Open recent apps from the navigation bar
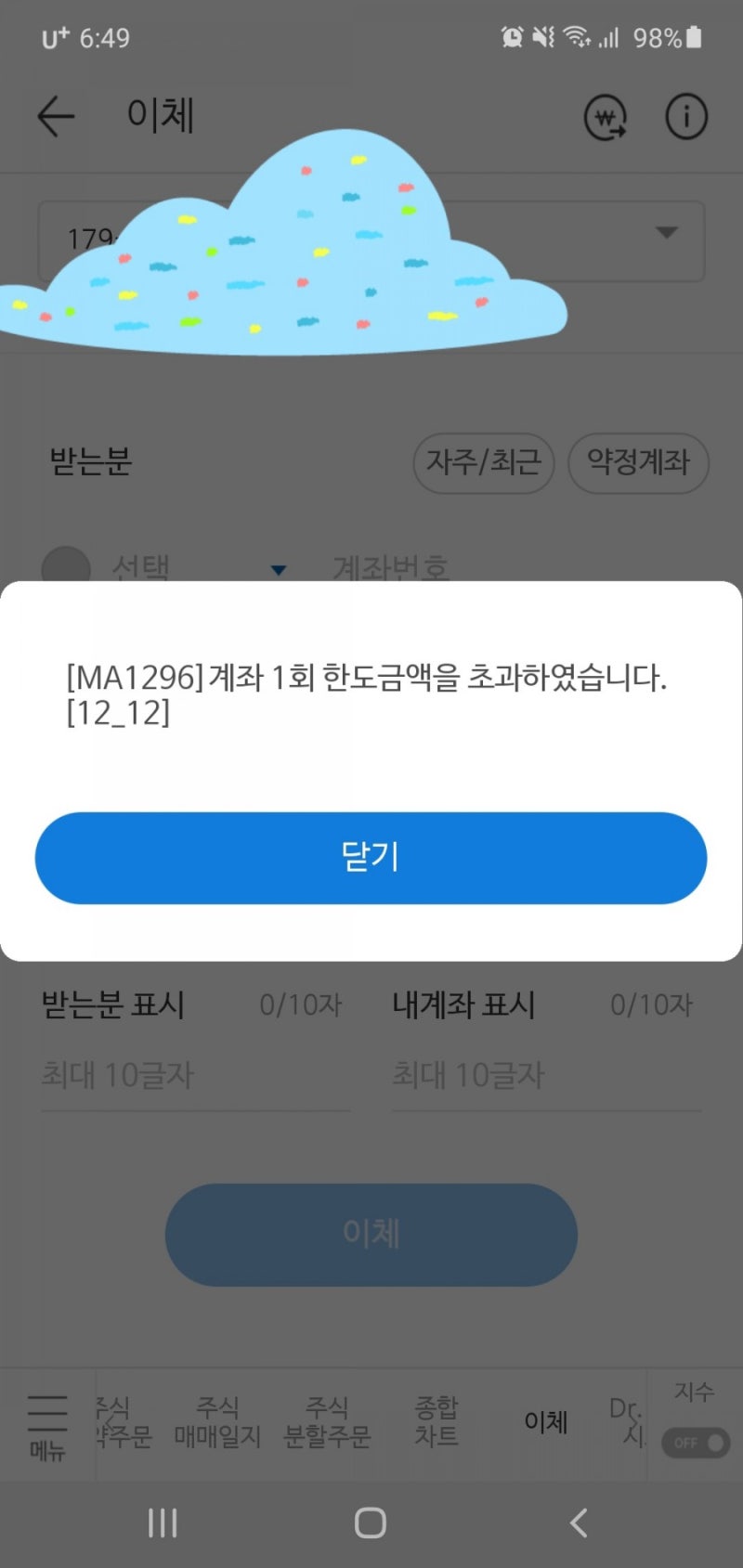 click(x=163, y=1523)
